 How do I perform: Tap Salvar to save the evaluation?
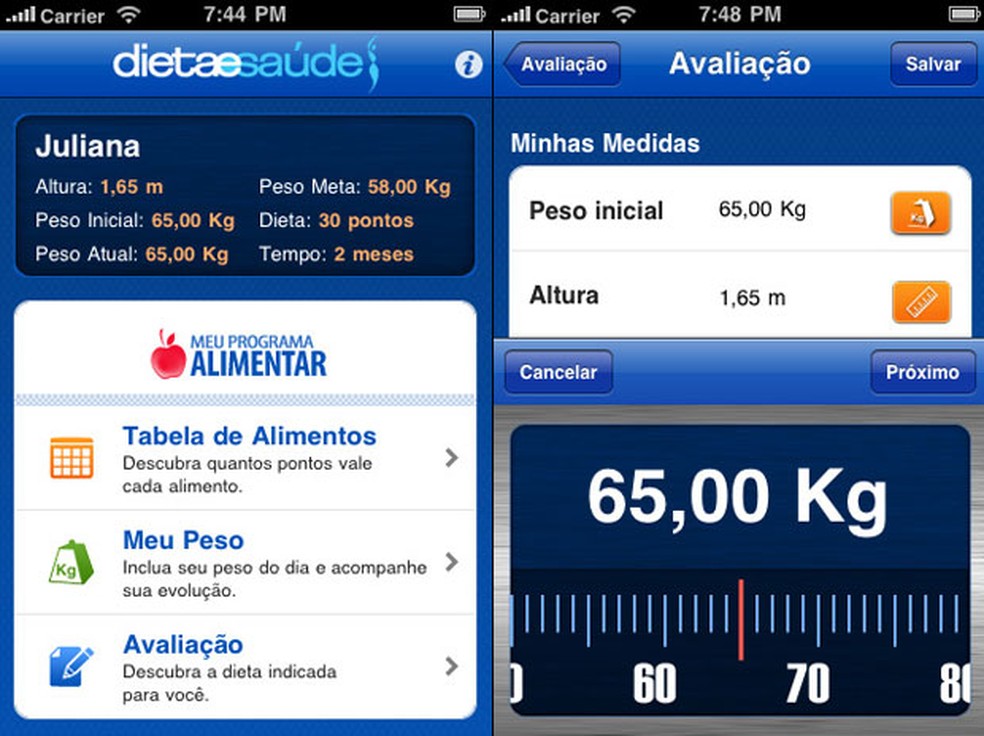(x=932, y=65)
